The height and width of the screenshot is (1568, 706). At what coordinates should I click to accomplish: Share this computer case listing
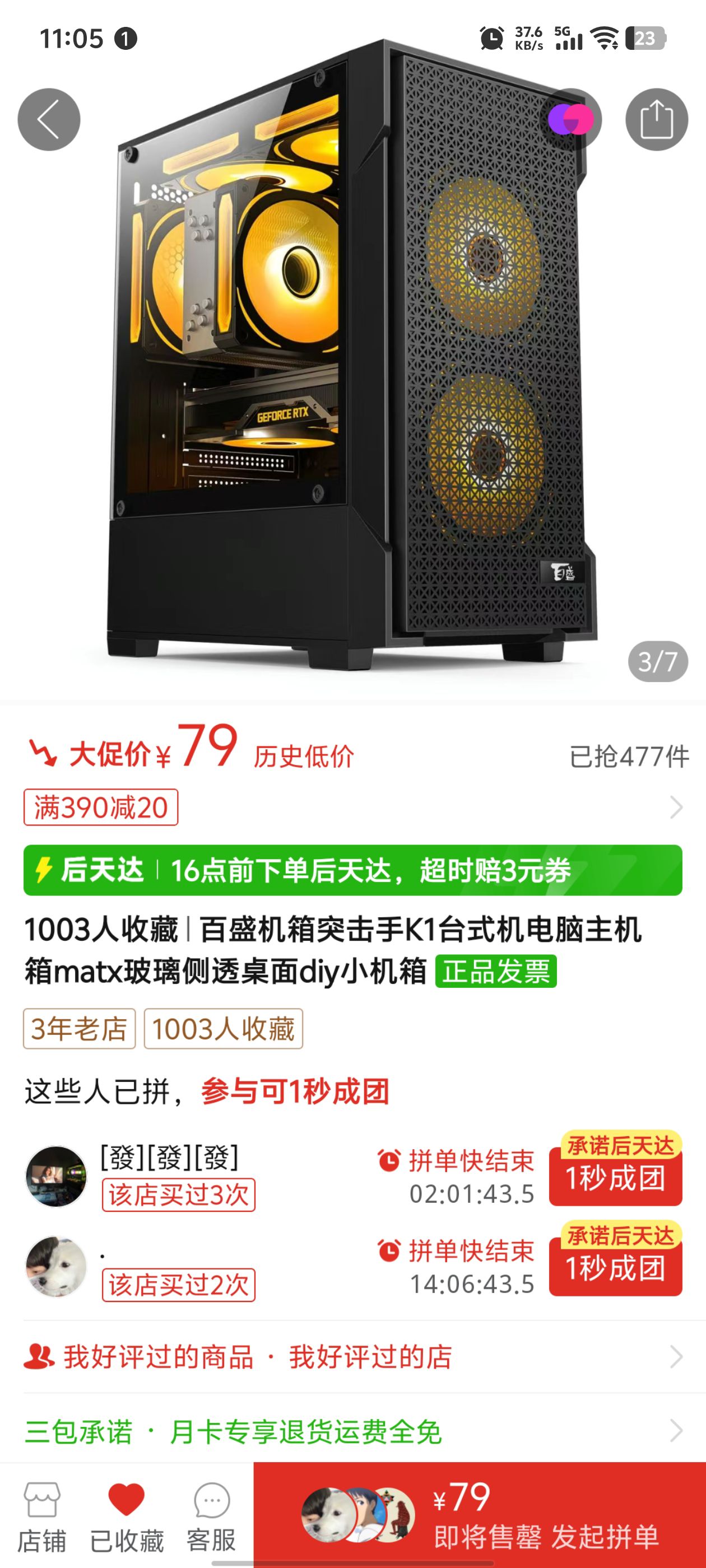[656, 120]
